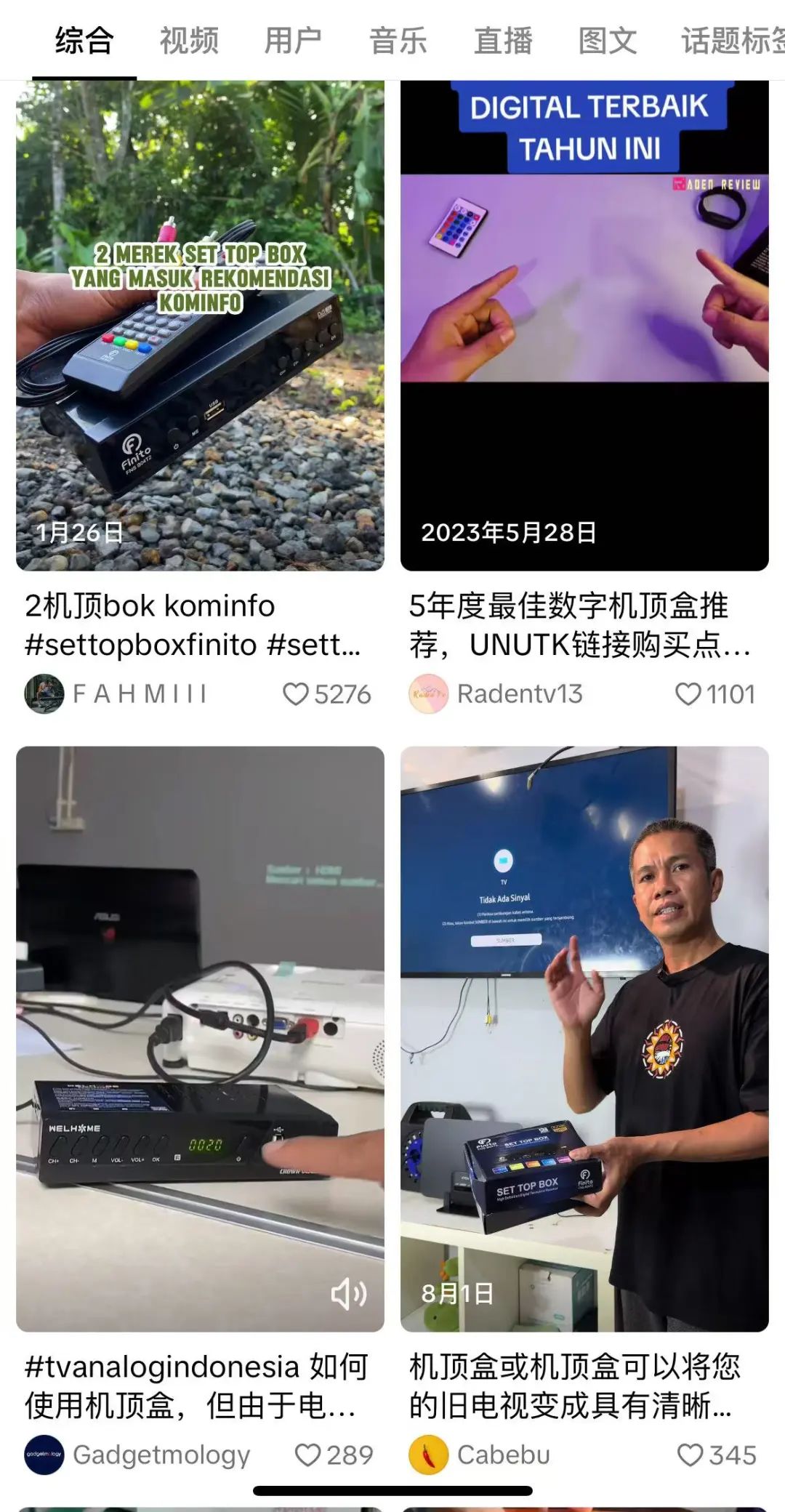Image resolution: width=785 pixels, height=1512 pixels.
Task: Like the video by Gadgetmology
Action: tap(307, 1455)
